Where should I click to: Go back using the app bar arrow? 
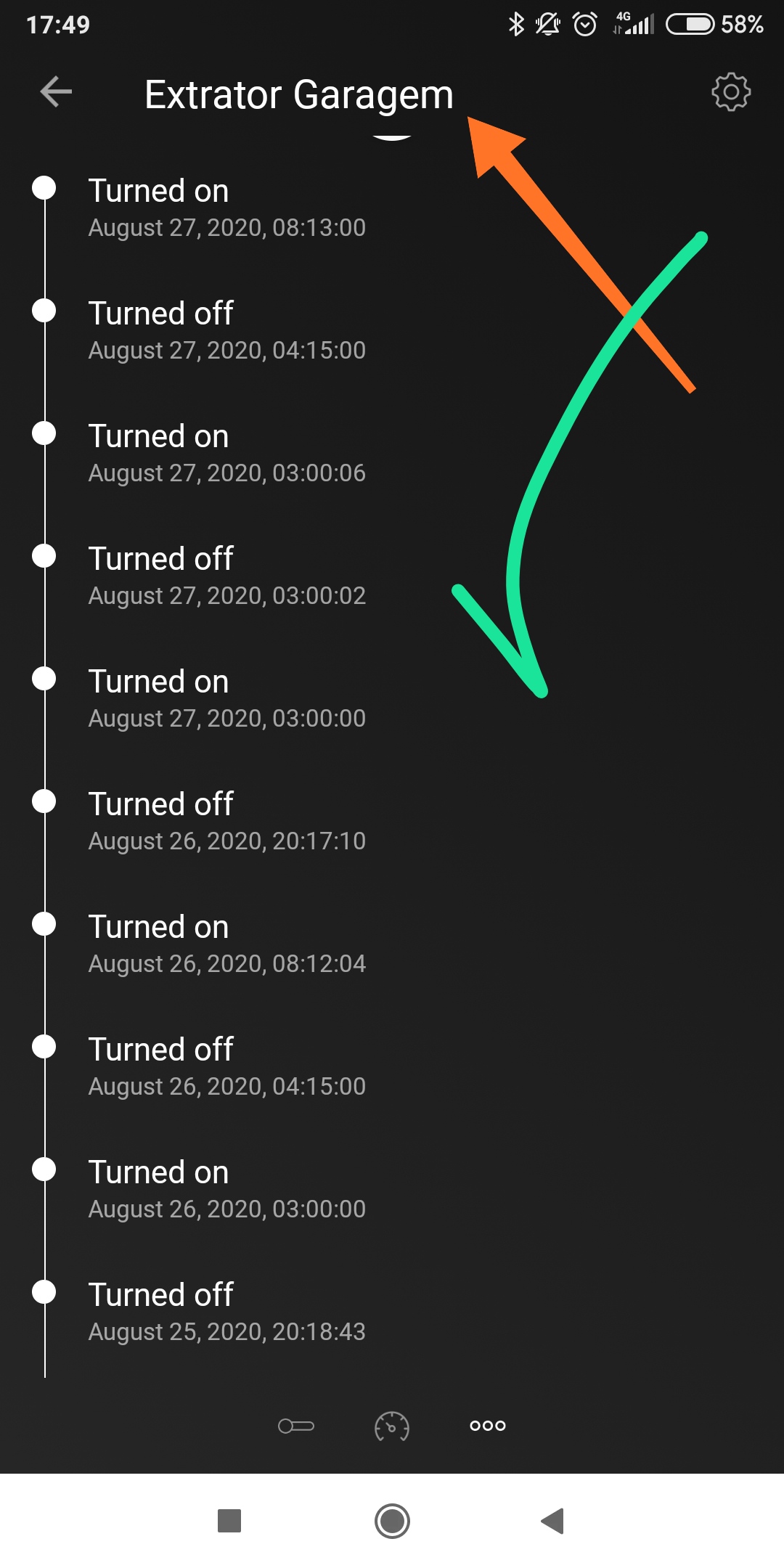tap(56, 92)
